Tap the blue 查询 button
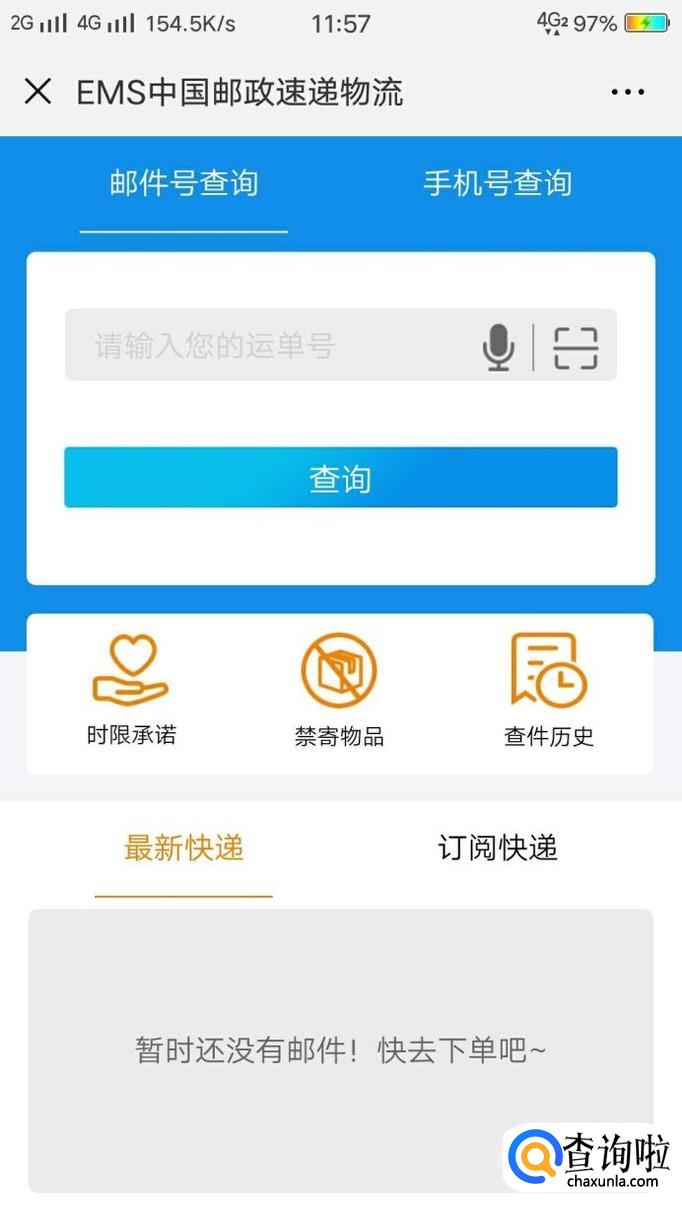 pyautogui.click(x=341, y=478)
